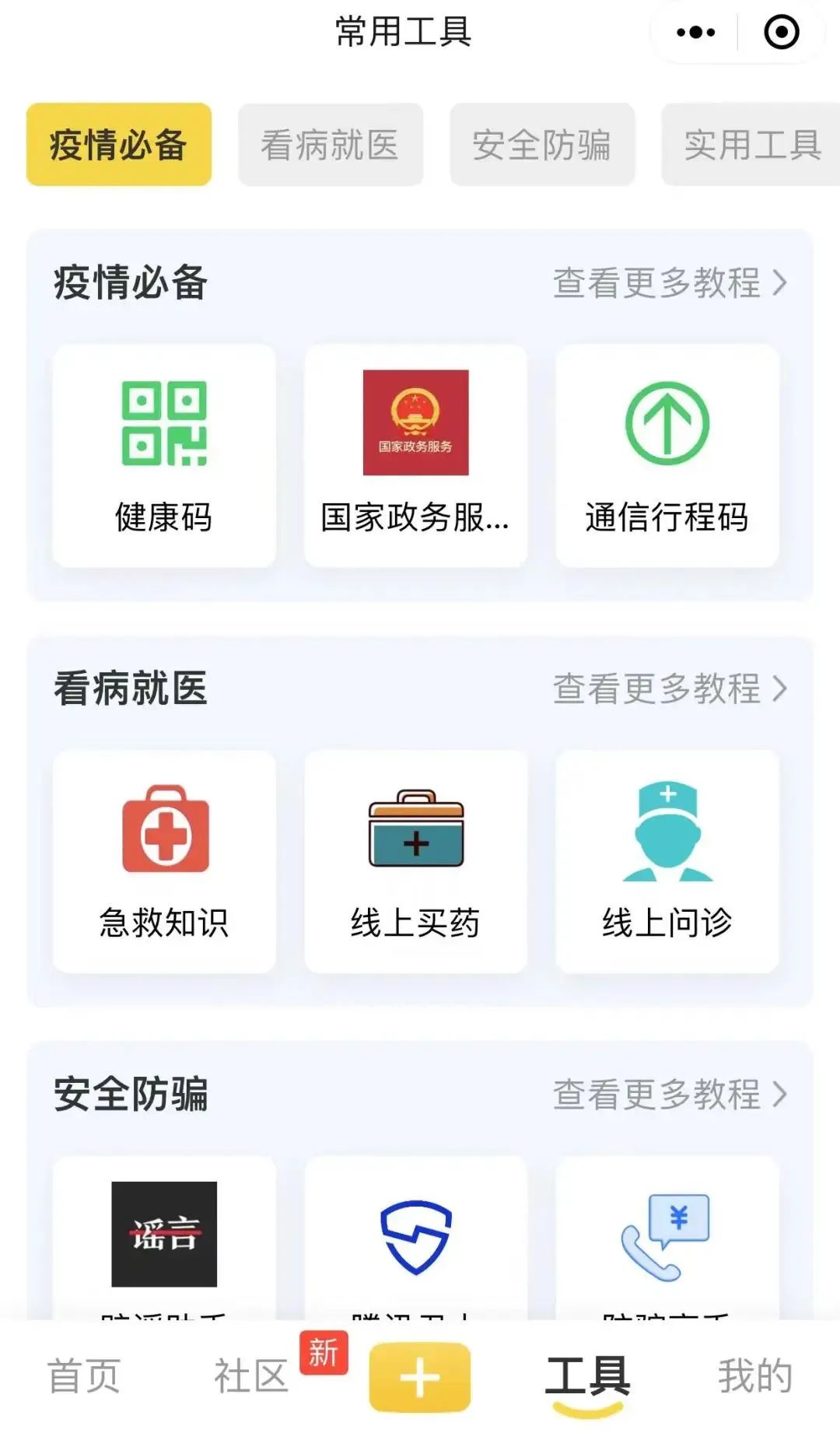View more tutorials for 安全防骗
This screenshot has height=1440, width=840.
pos(670,1095)
